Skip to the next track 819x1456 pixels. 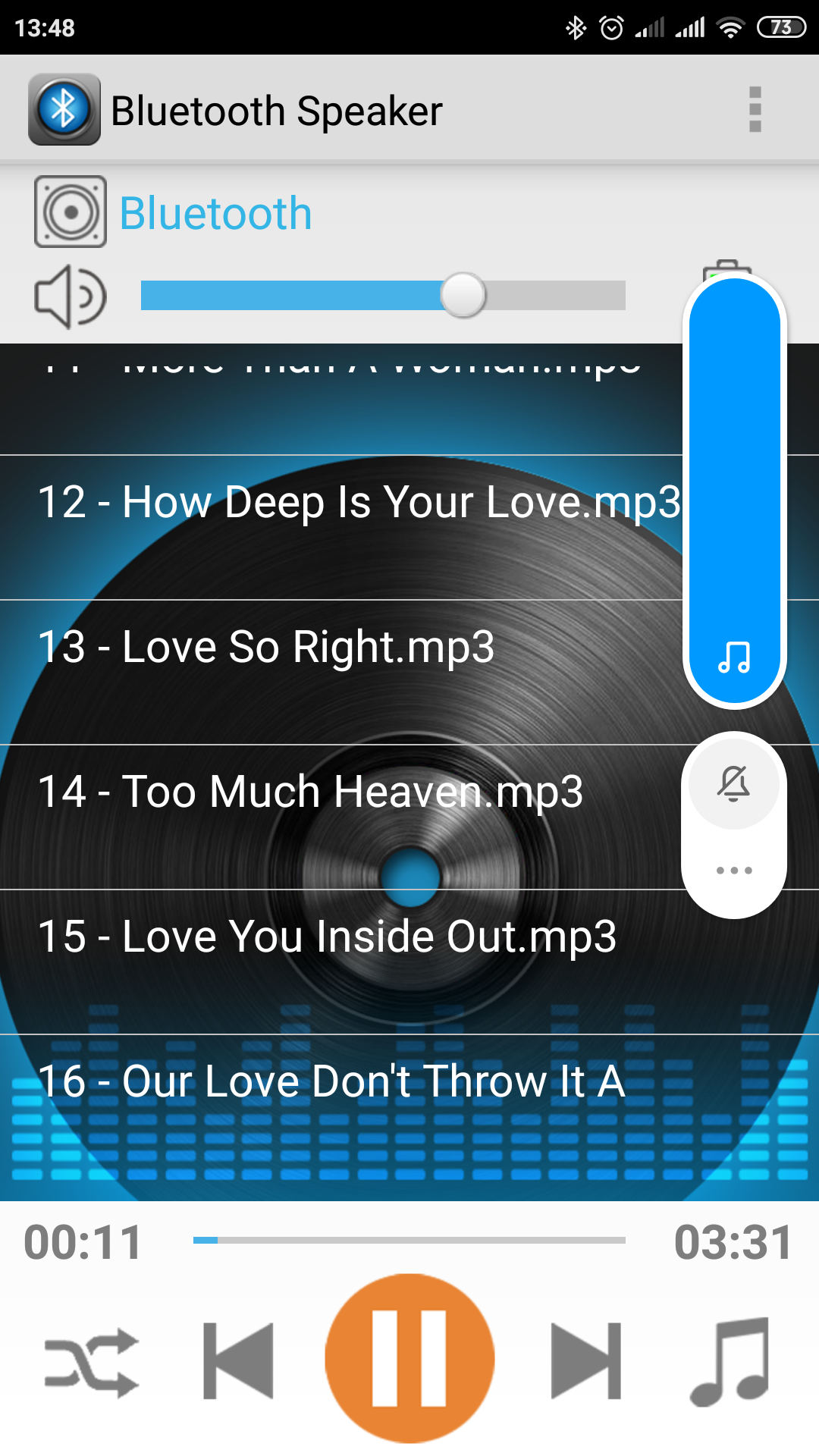point(586,1360)
